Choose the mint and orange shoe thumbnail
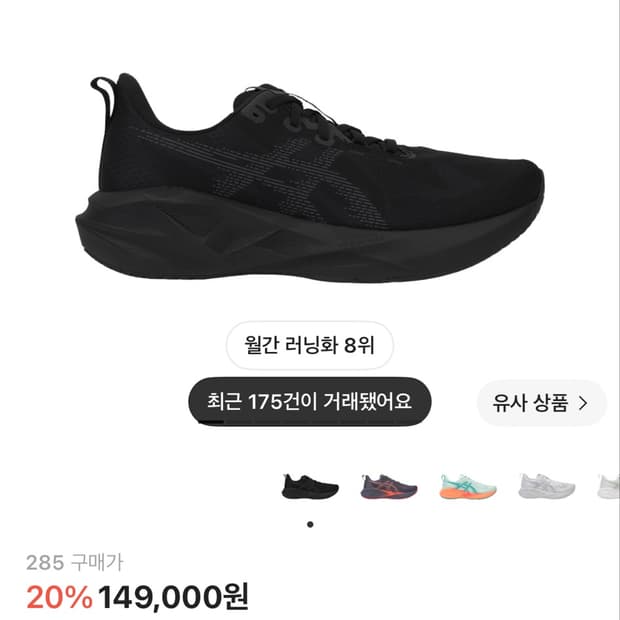This screenshot has width=620, height=620. pos(468,486)
